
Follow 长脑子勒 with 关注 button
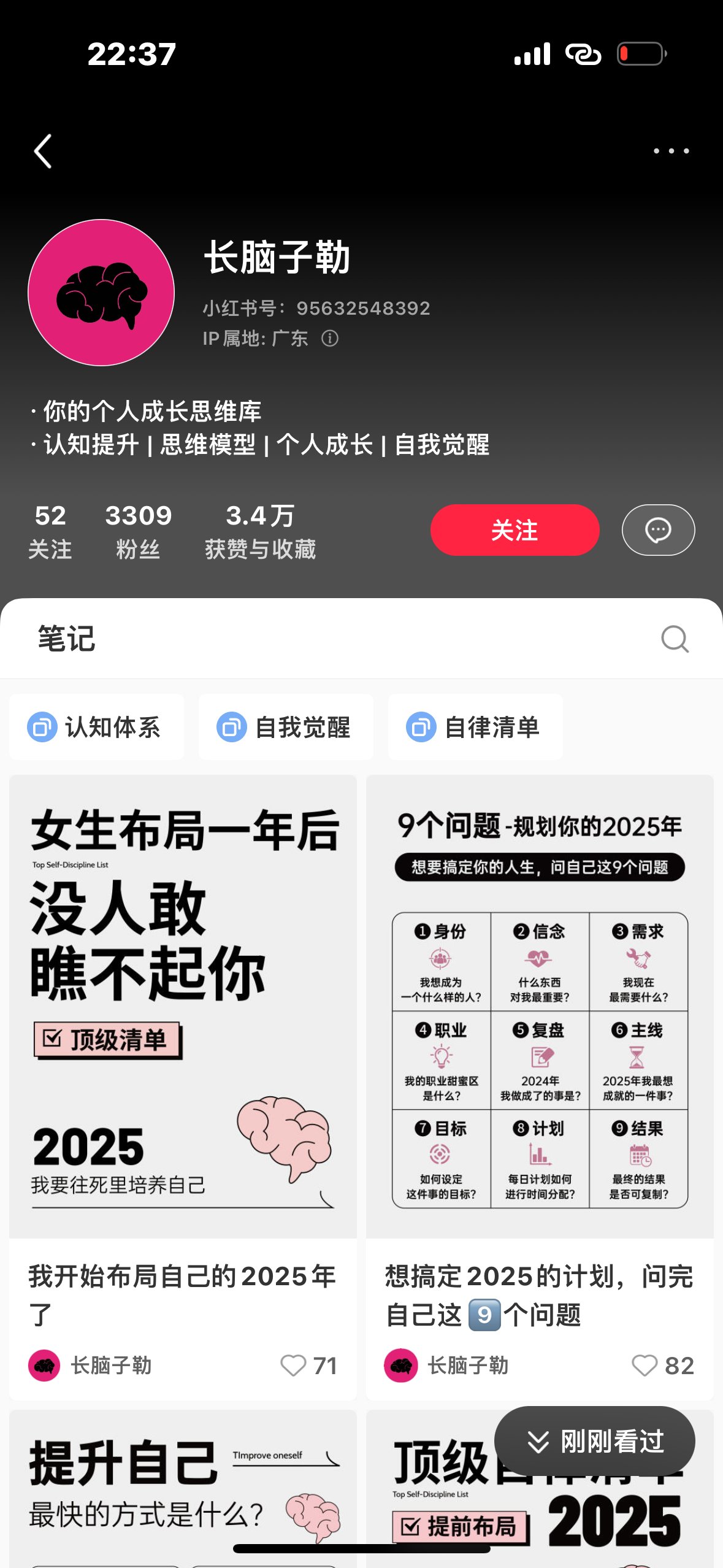[x=515, y=530]
